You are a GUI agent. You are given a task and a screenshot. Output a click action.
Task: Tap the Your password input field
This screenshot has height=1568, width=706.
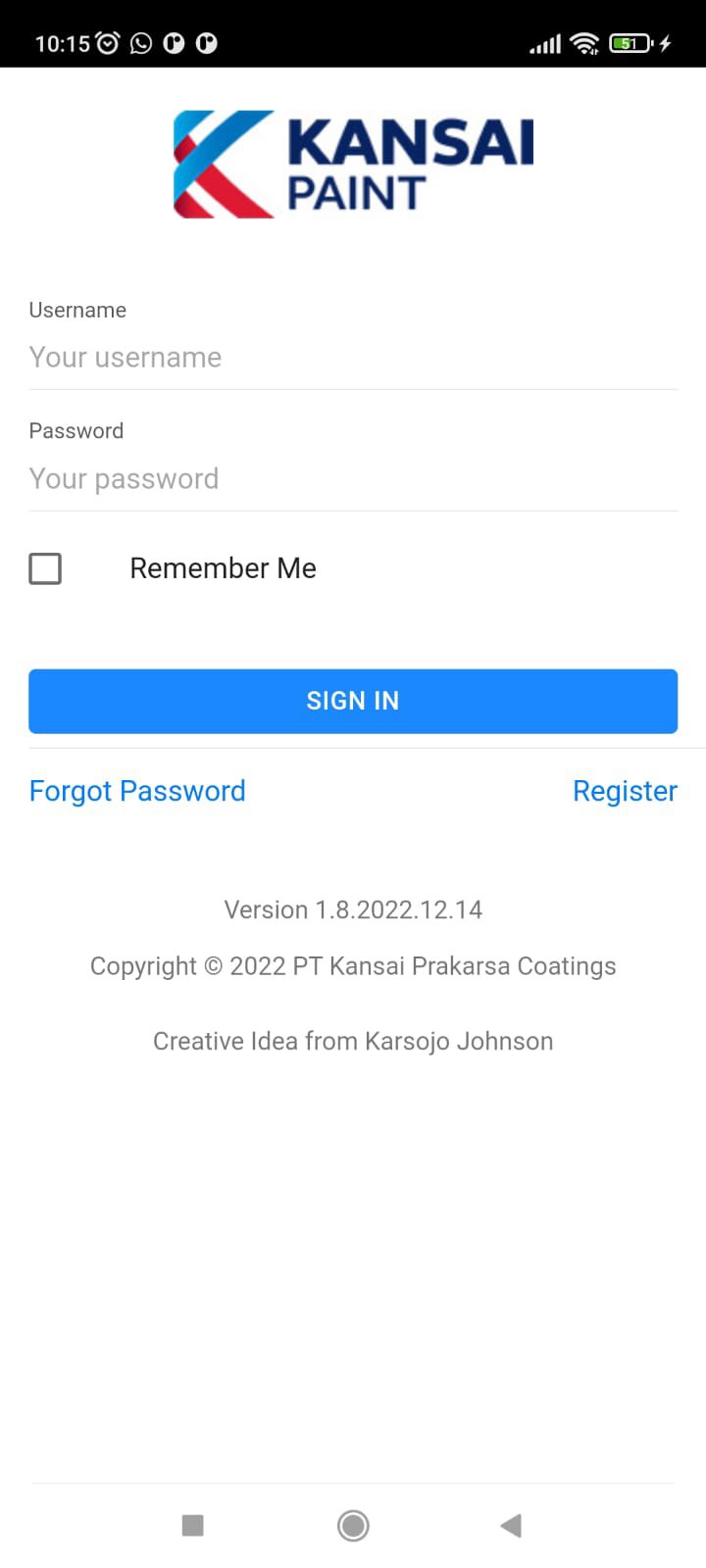(x=353, y=478)
